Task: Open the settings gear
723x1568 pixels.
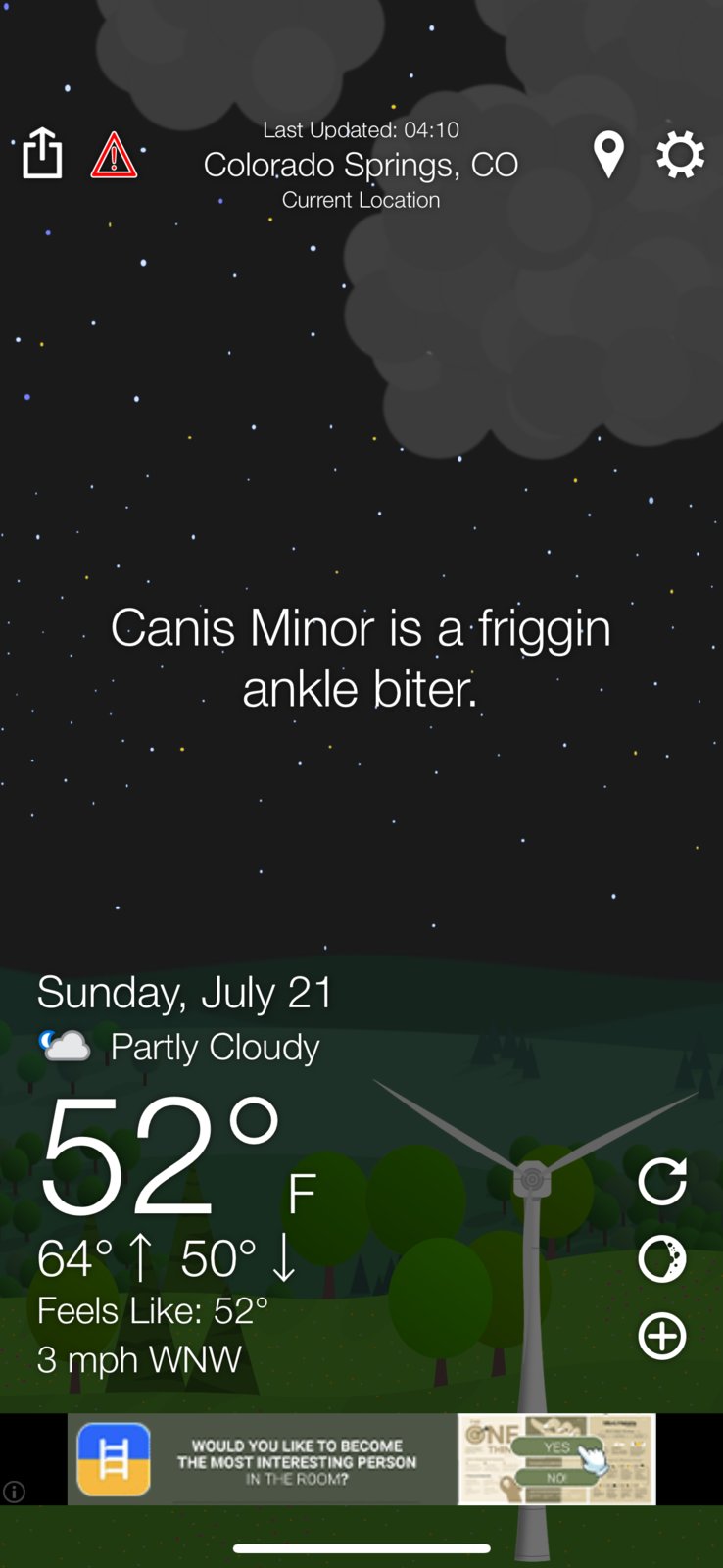Action: click(680, 155)
